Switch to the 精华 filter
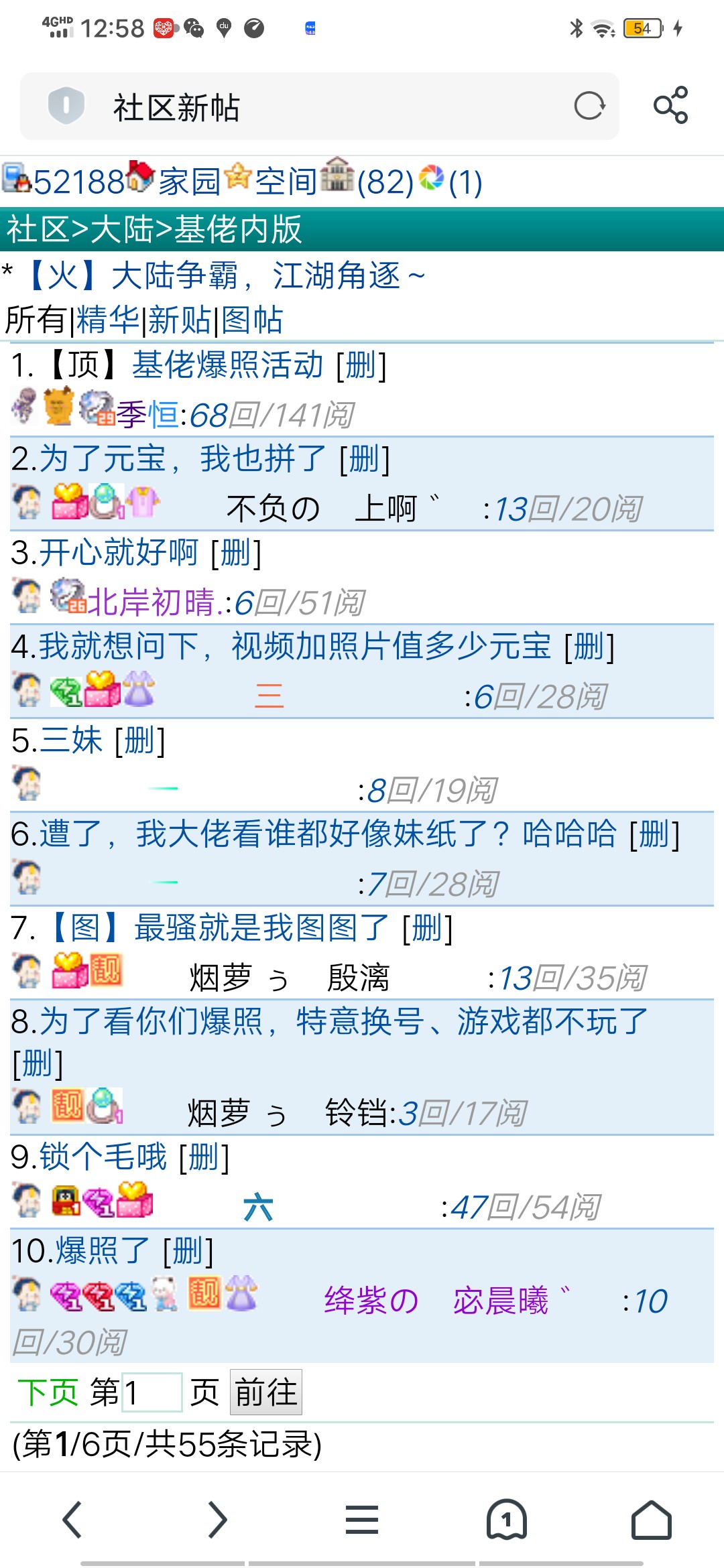The width and height of the screenshot is (724, 1568). 108,320
